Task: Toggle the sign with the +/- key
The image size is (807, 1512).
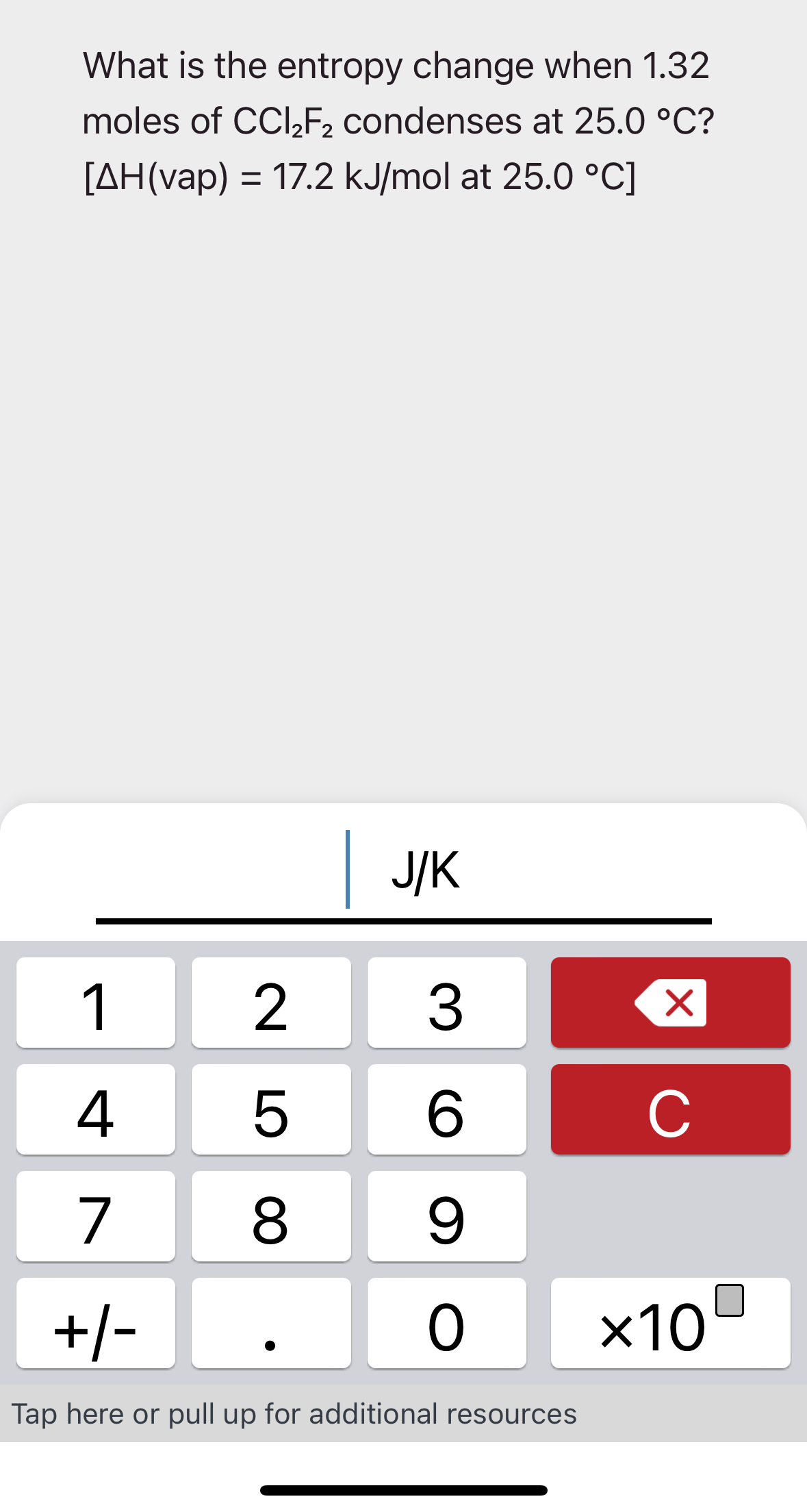Action: (95, 1323)
